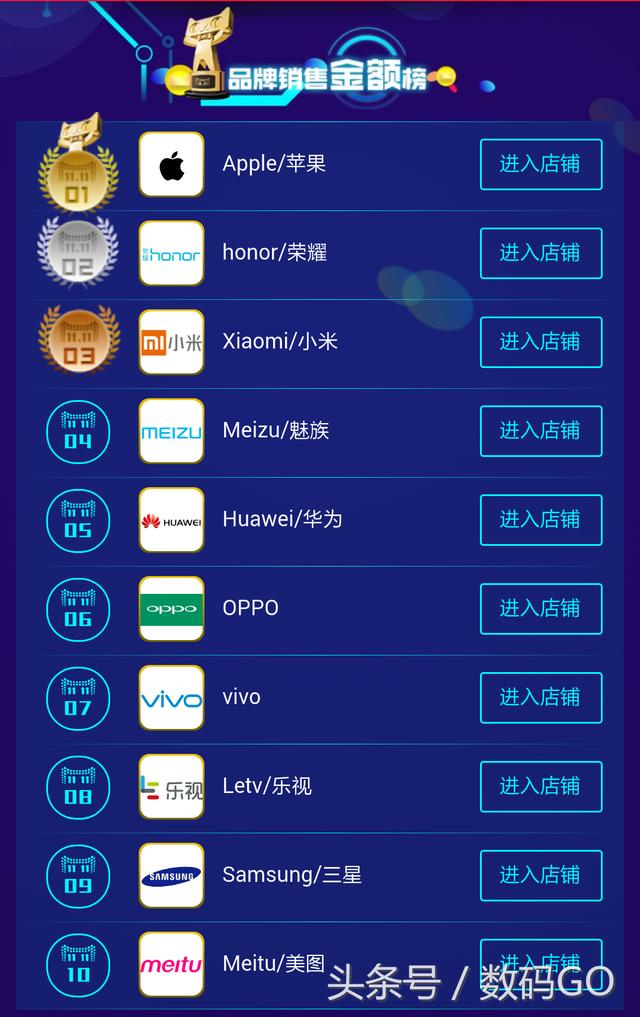This screenshot has height=1017, width=640.
Task: Tap 进入店铺 for Xiaomi/小米
Action: pyautogui.click(x=541, y=342)
